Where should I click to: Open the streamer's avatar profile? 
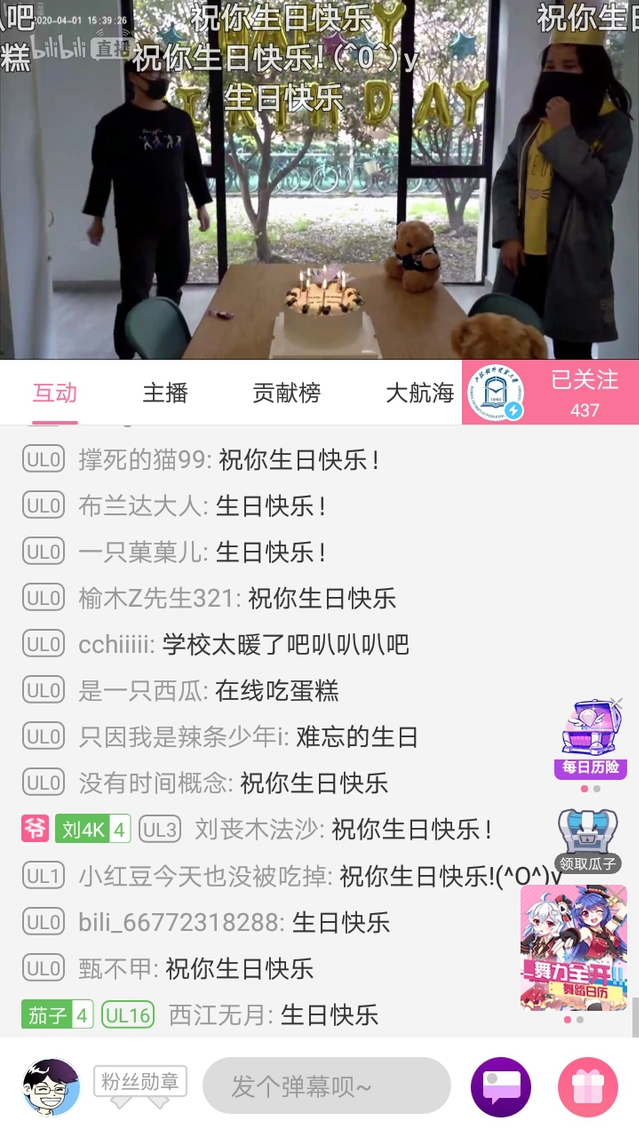[497, 393]
